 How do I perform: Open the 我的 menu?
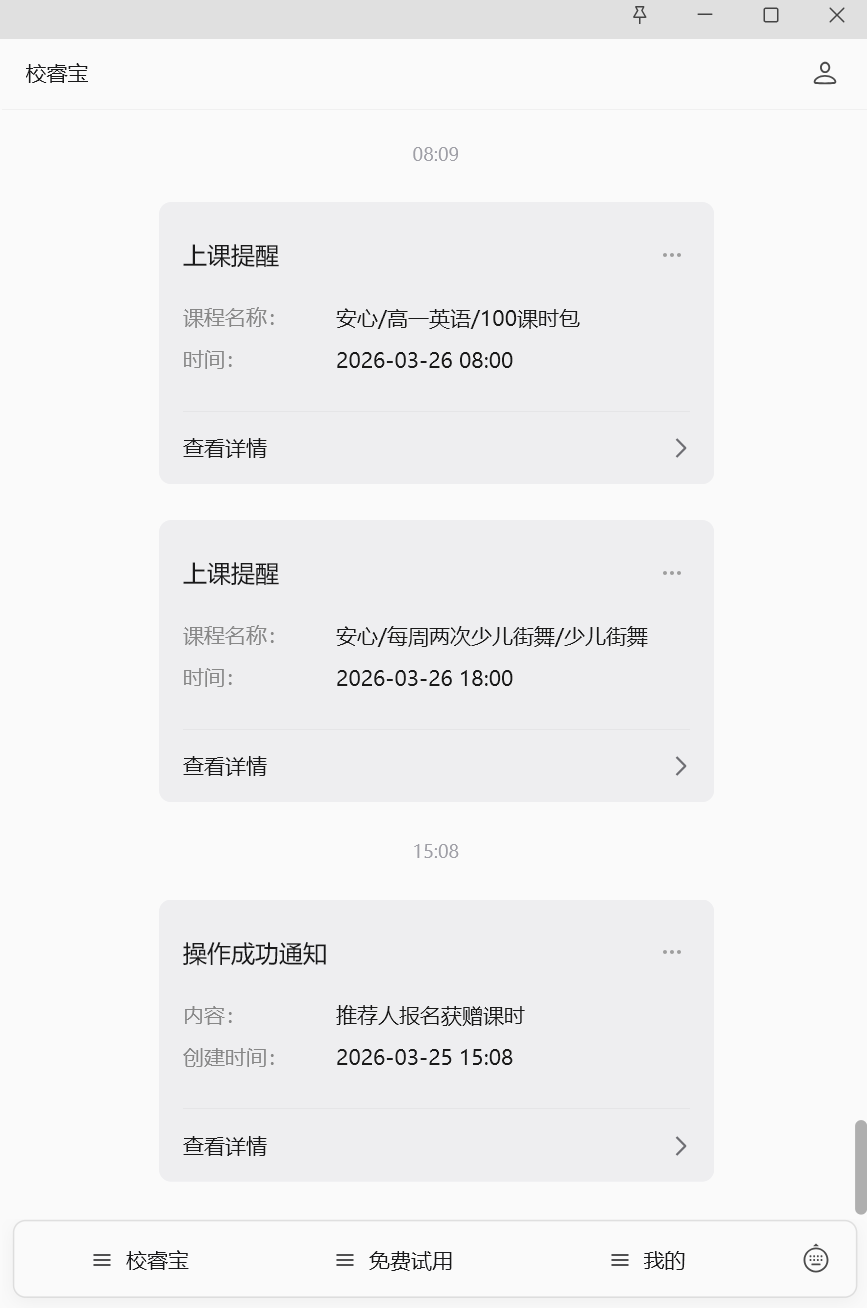664,1260
